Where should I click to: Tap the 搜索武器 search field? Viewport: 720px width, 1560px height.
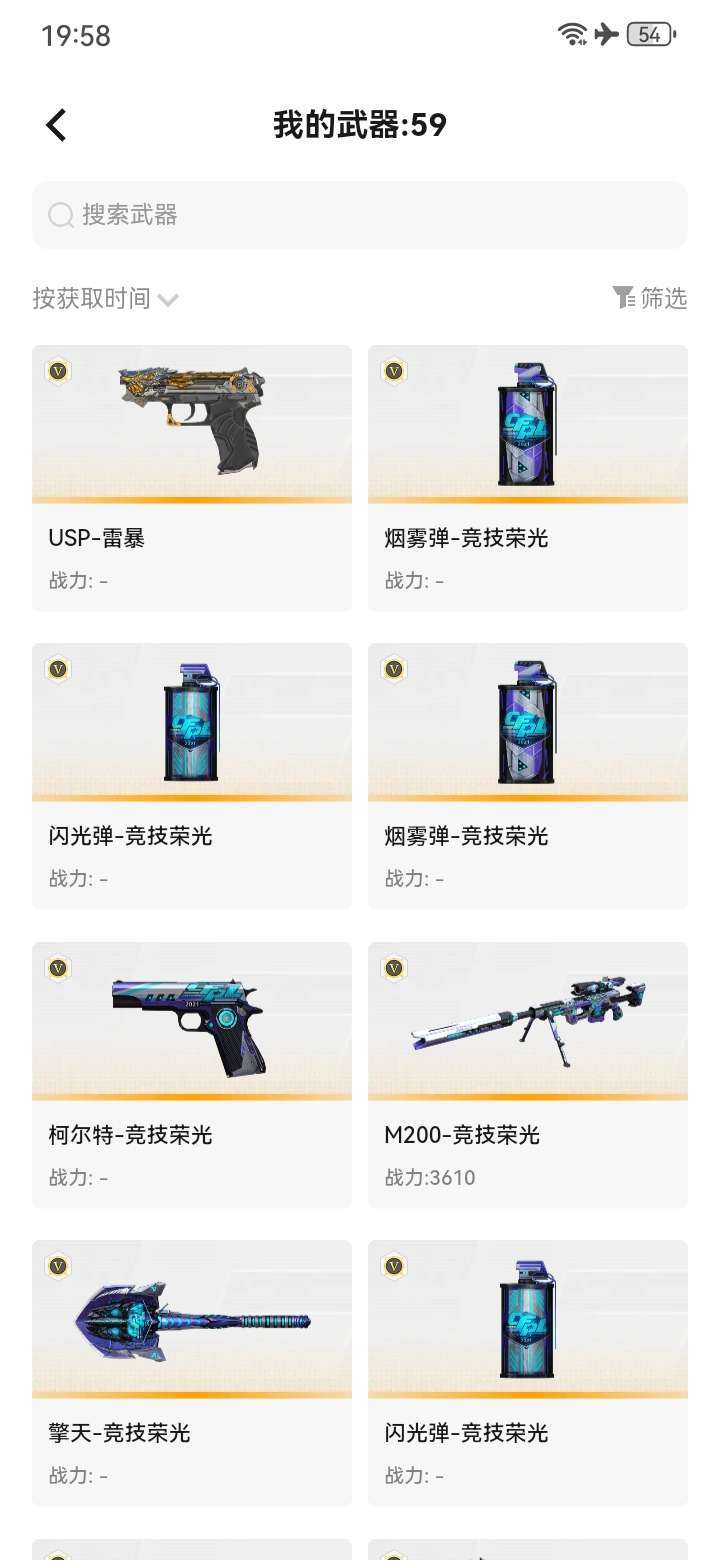(x=360, y=215)
